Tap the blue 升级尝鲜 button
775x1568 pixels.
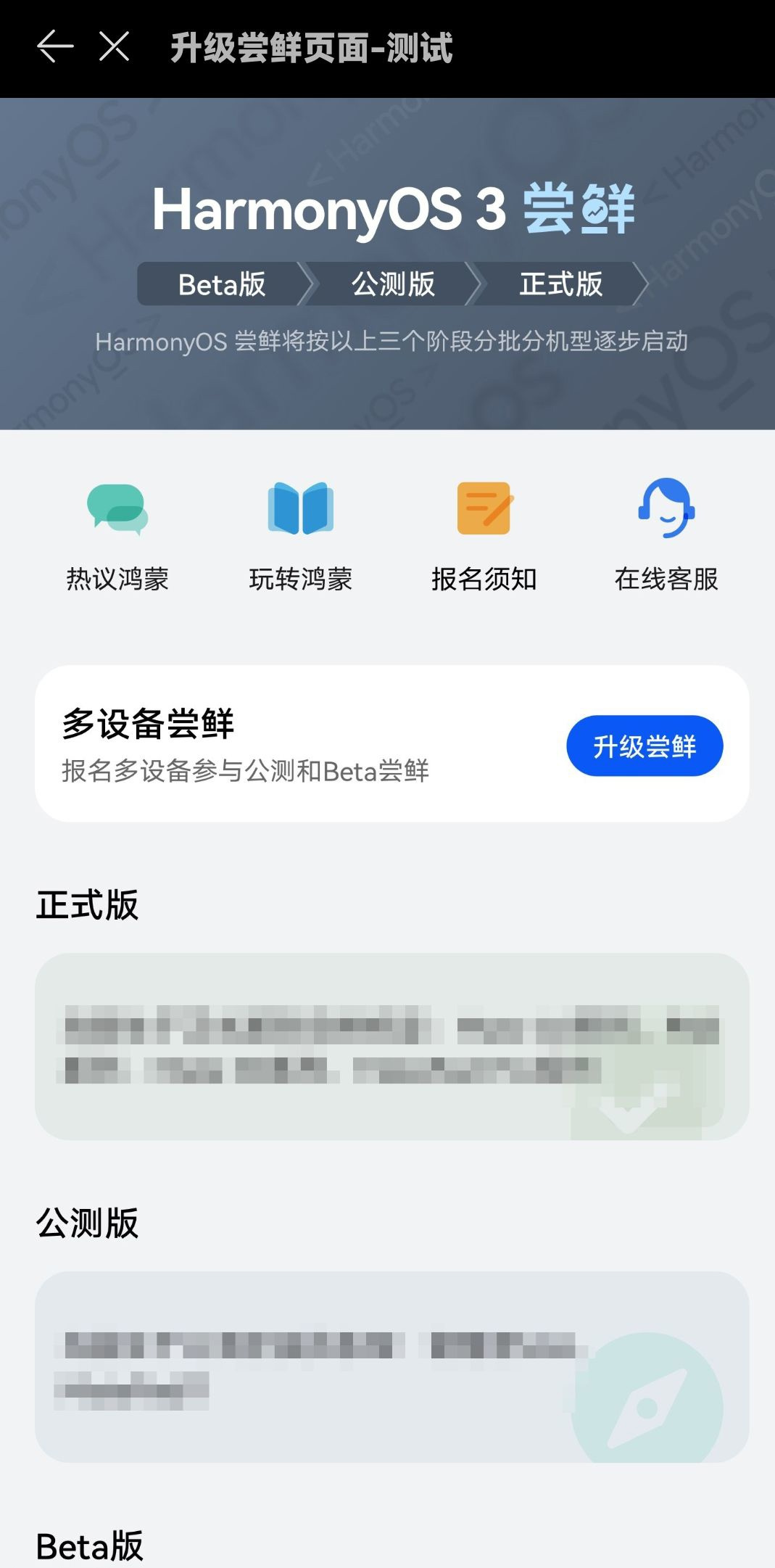pos(644,746)
